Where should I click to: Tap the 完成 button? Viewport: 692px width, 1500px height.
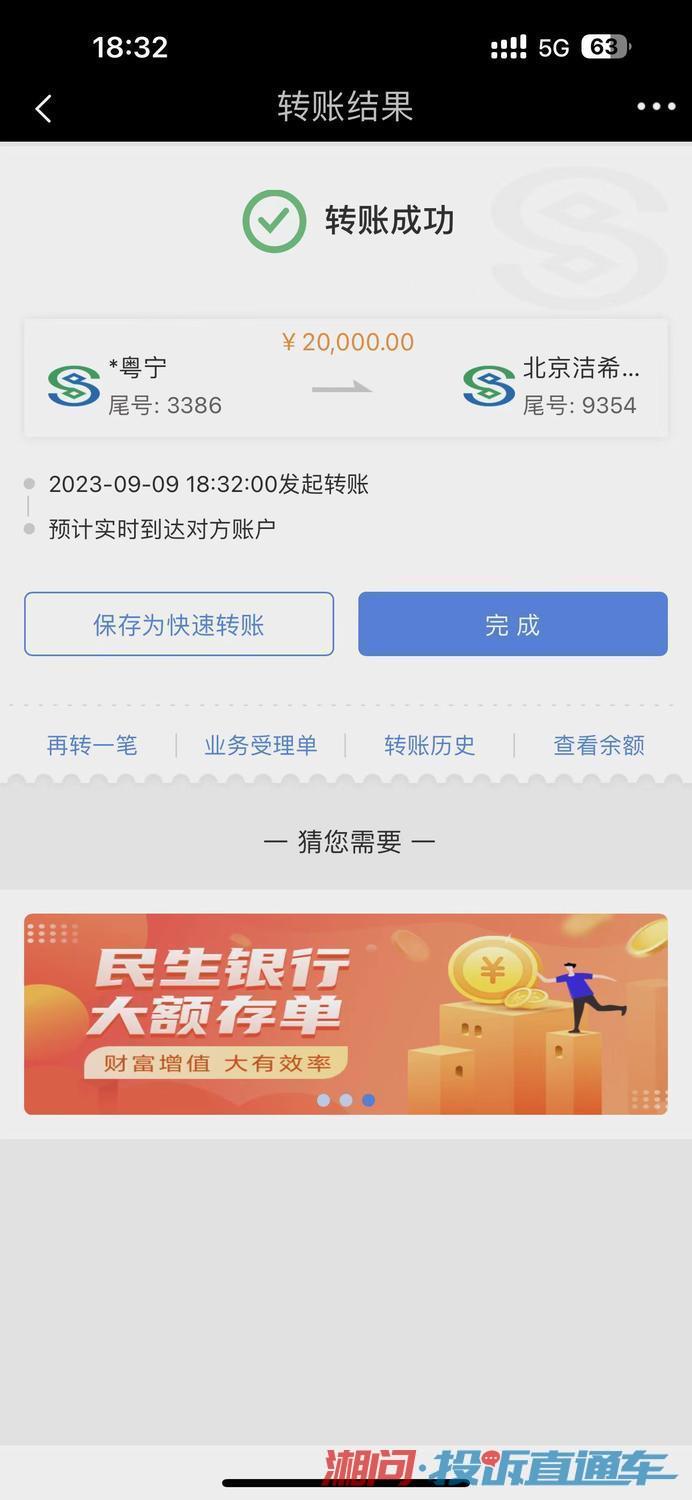tap(513, 624)
